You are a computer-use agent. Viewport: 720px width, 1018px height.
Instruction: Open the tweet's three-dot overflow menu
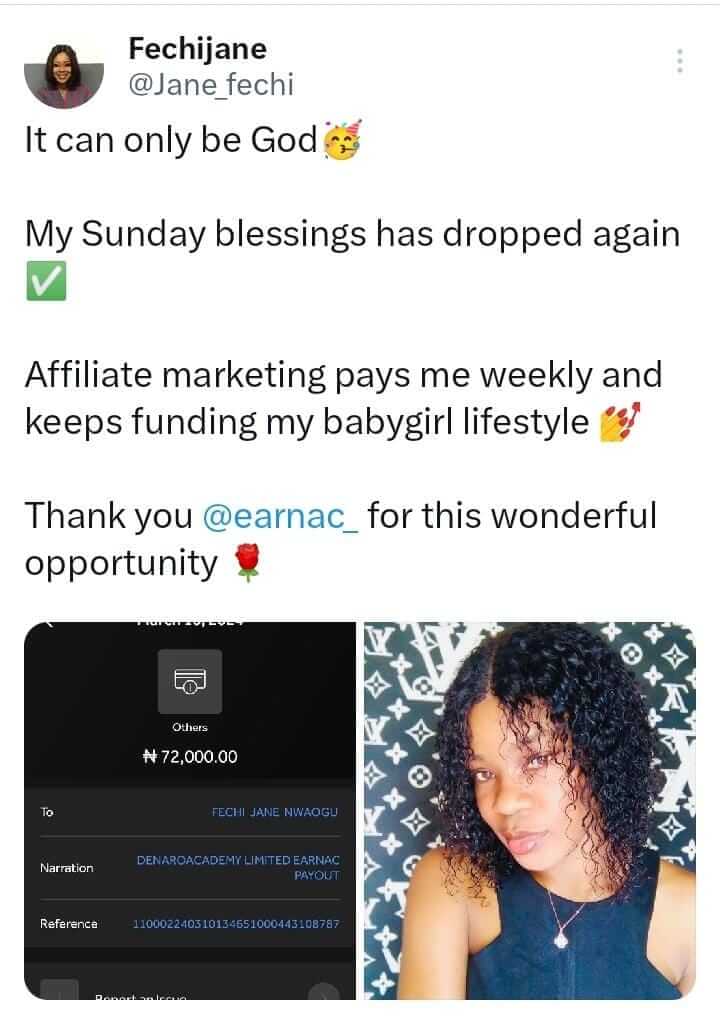coord(679,61)
